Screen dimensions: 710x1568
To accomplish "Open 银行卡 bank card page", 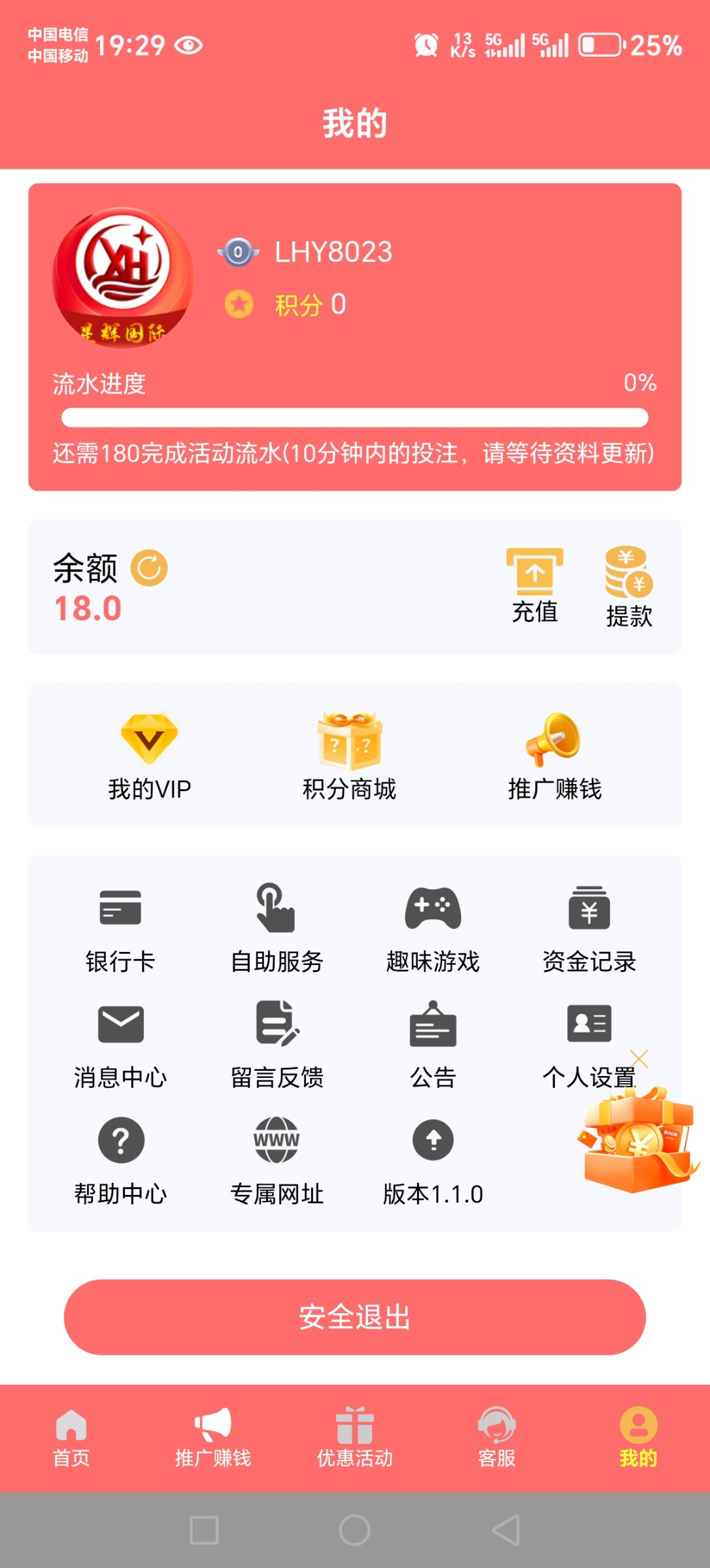I will [x=120, y=928].
